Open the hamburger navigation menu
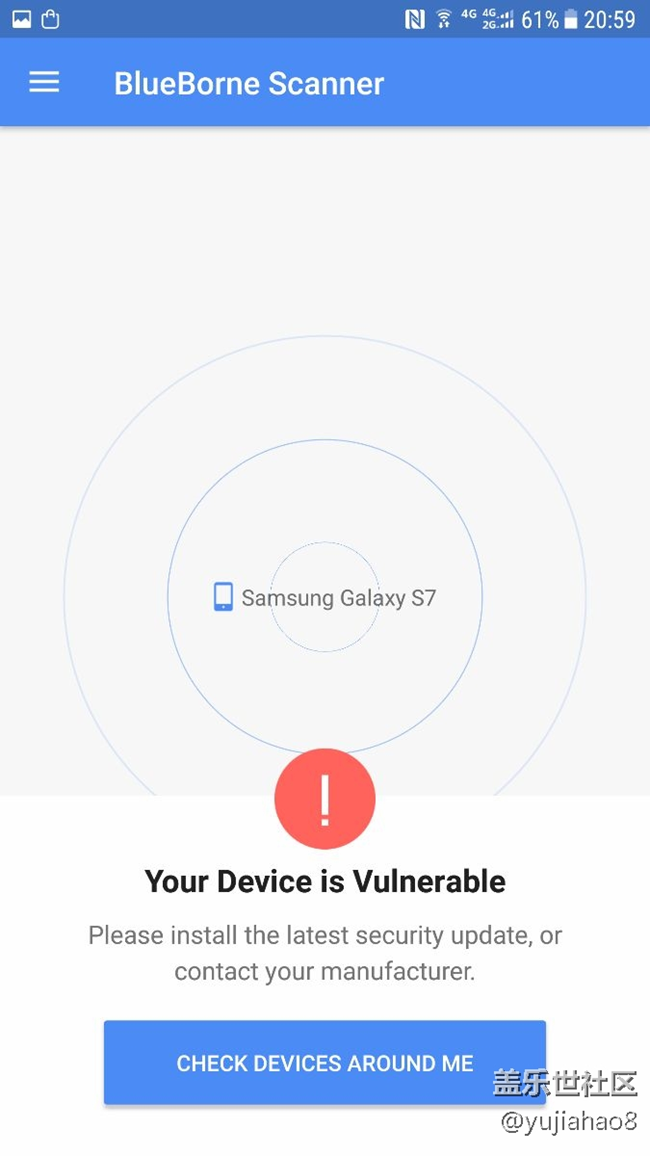This screenshot has height=1156, width=650. 44,83
